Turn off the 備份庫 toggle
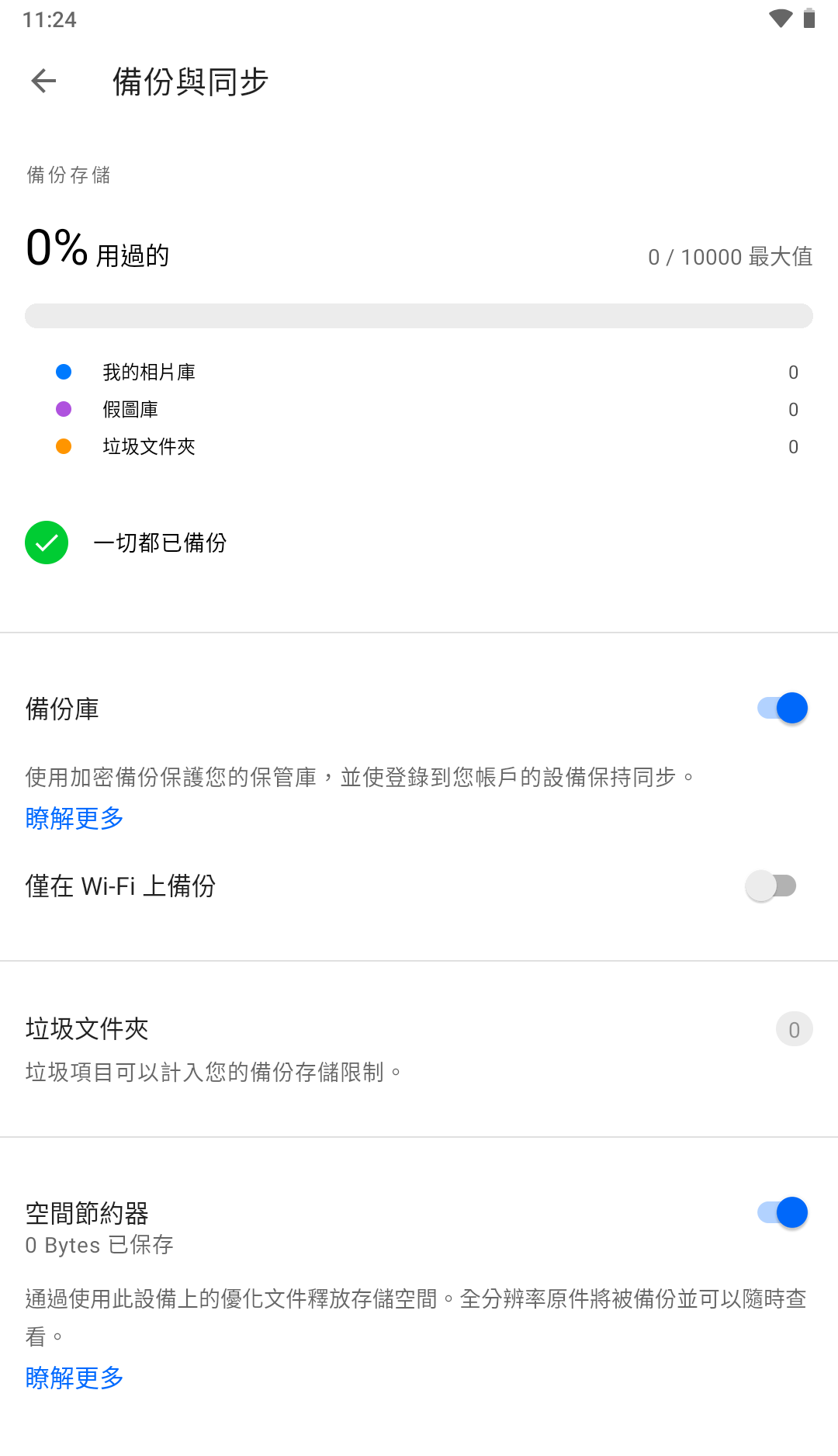This screenshot has height=1456, width=838. 782,709
